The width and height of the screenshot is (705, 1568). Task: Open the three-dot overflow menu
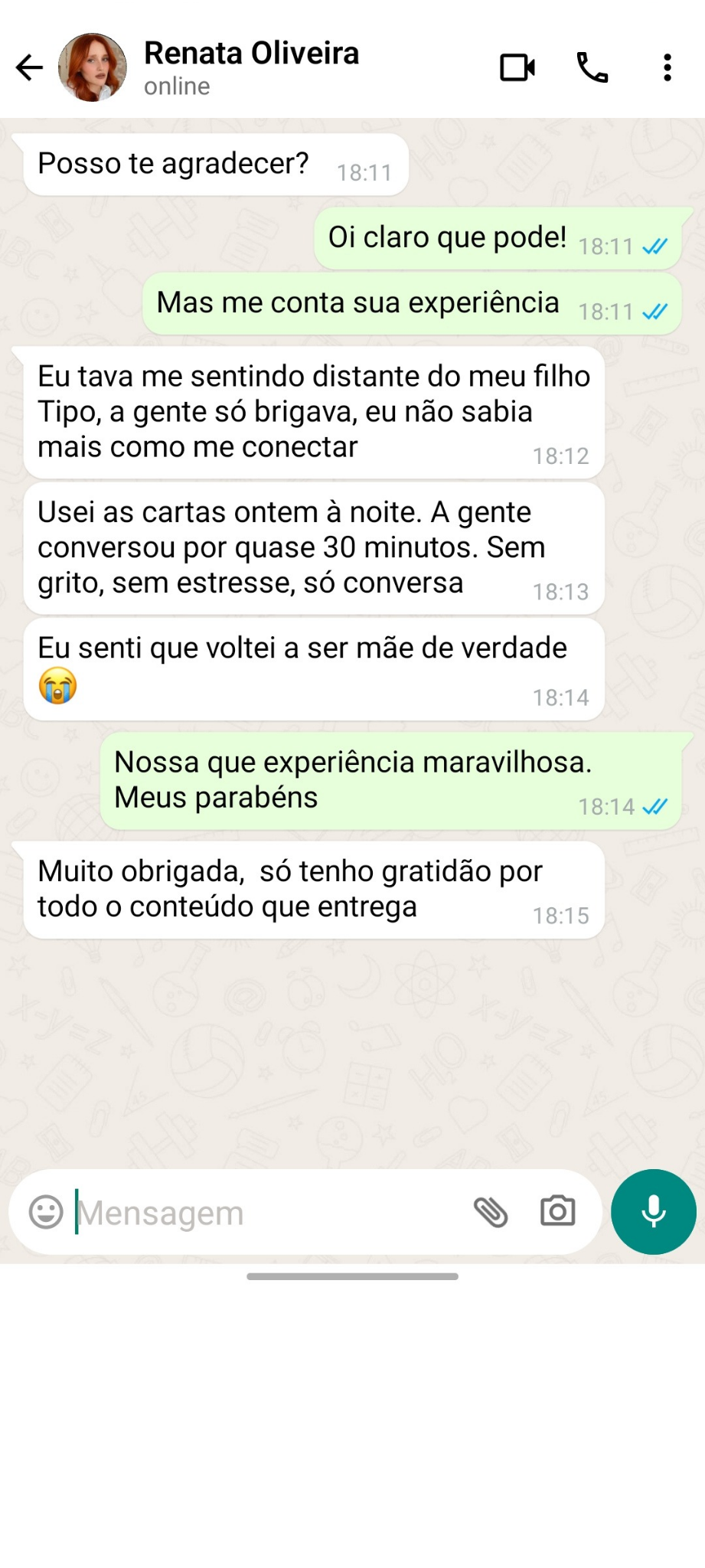tap(667, 67)
